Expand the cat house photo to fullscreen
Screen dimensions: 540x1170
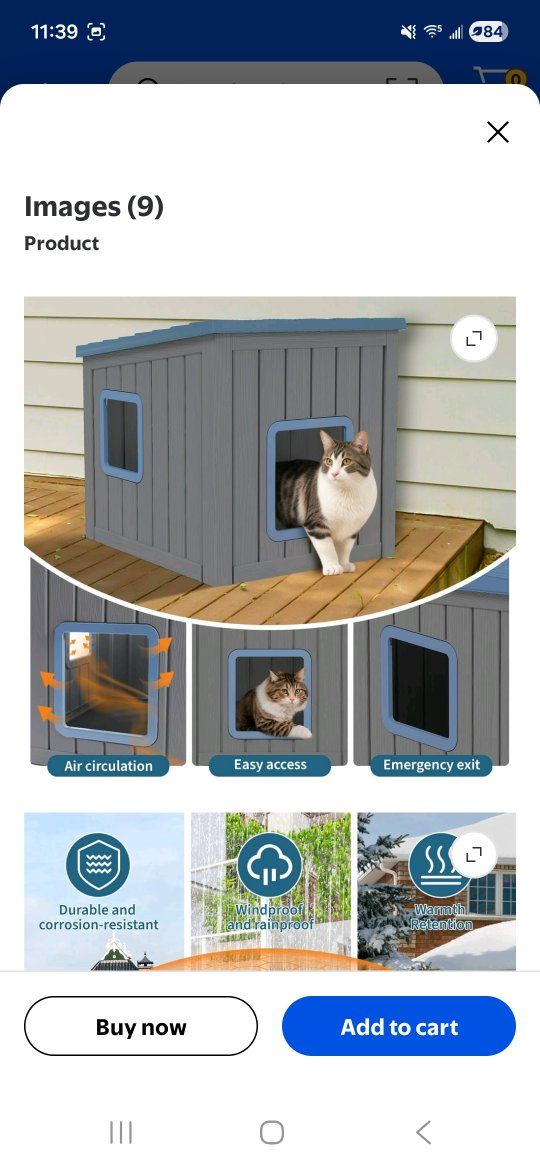pyautogui.click(x=474, y=339)
